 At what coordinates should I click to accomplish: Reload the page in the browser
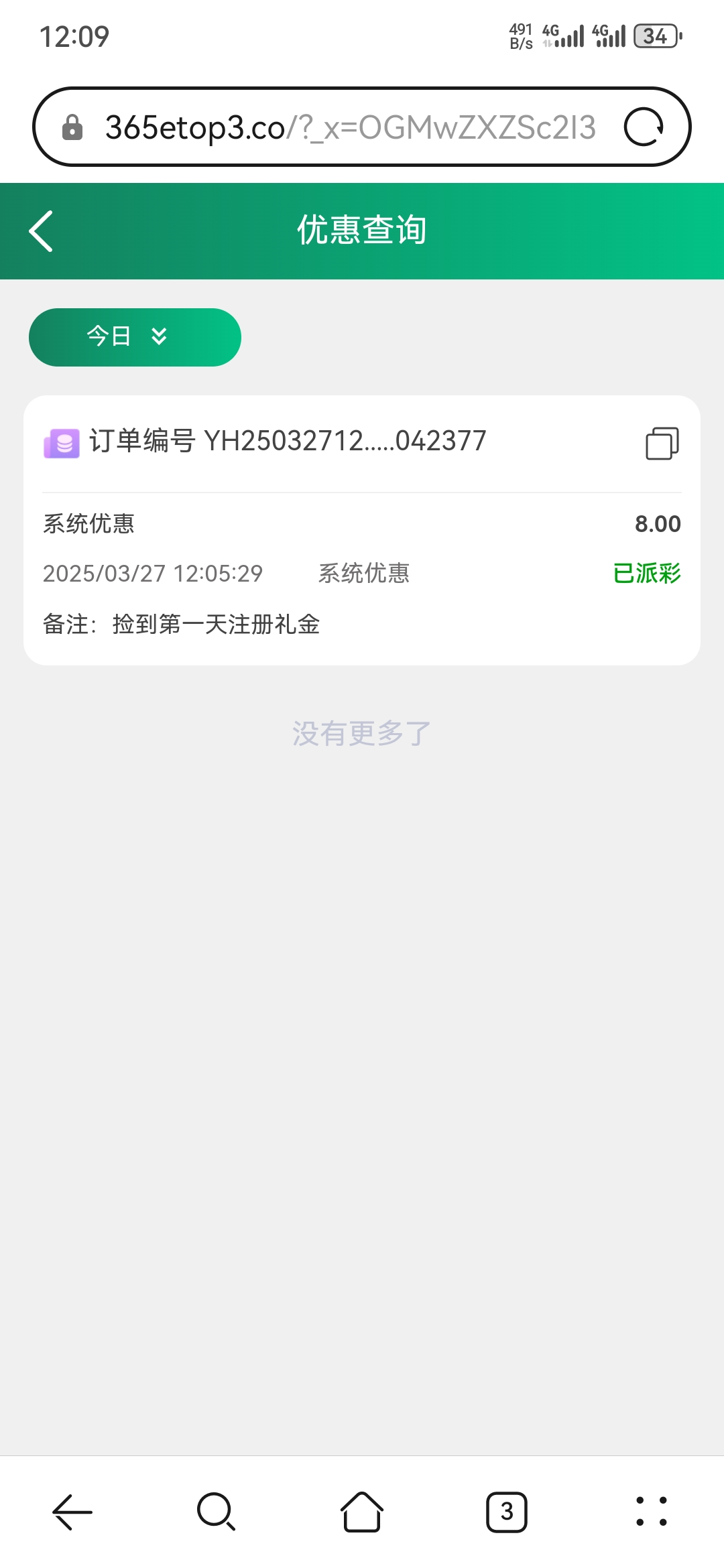pyautogui.click(x=644, y=127)
